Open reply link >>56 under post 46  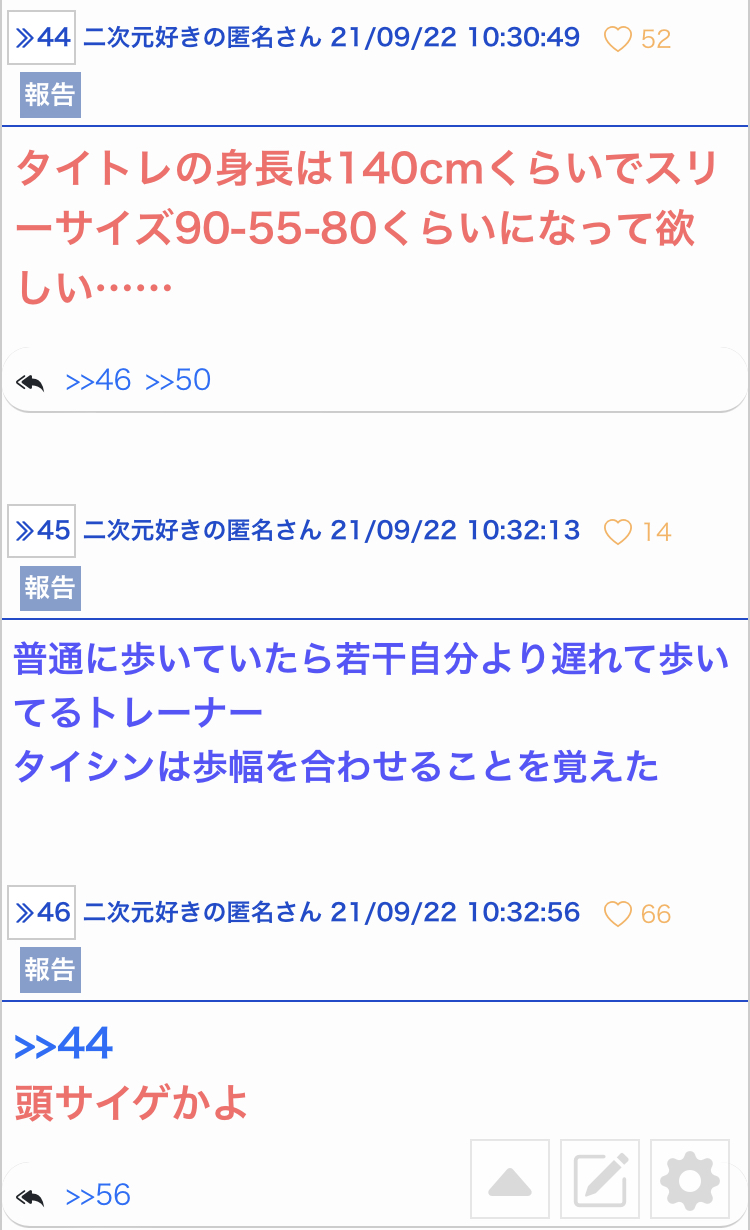98,1195
